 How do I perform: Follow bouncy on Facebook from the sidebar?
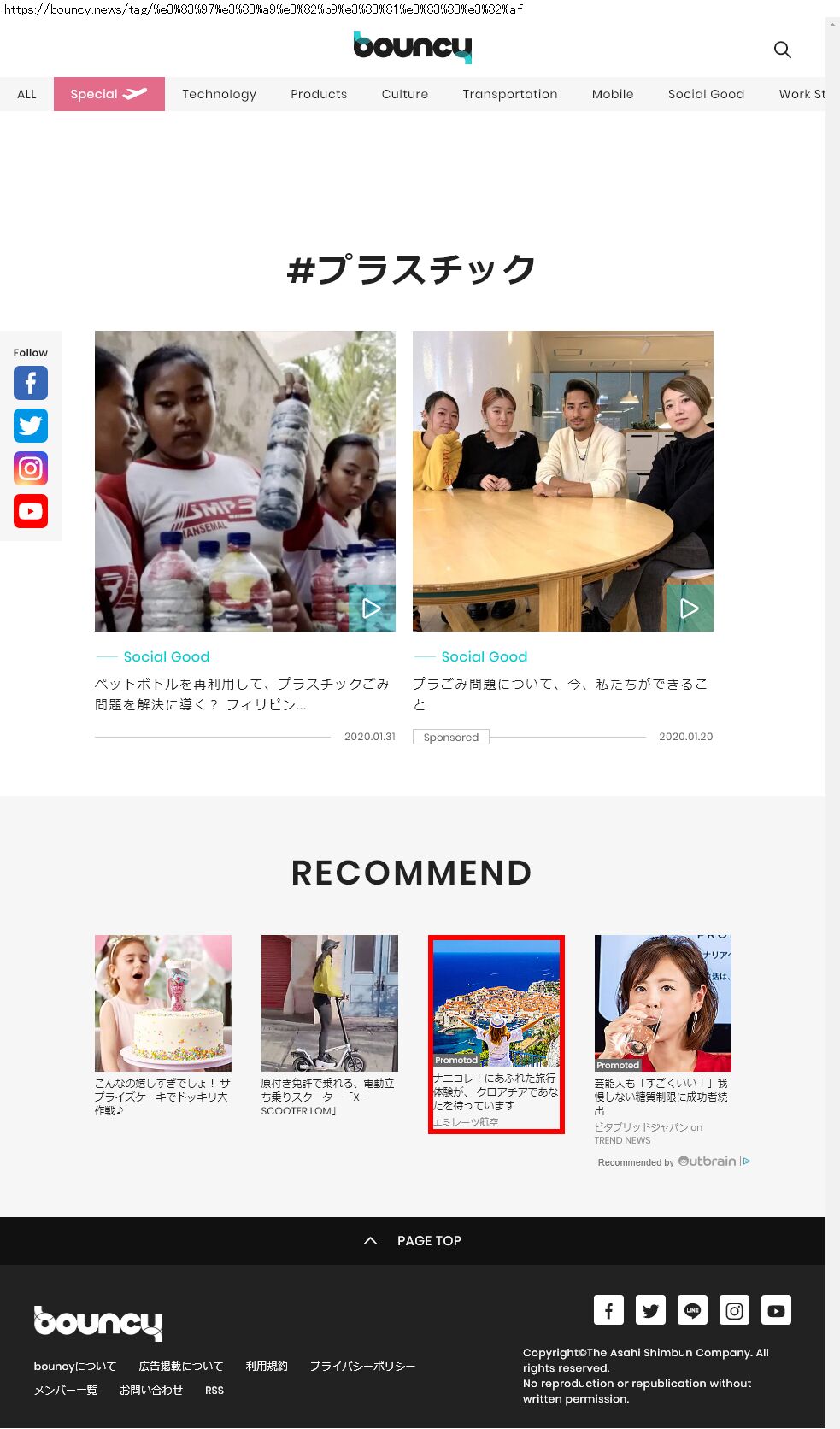tap(31, 383)
